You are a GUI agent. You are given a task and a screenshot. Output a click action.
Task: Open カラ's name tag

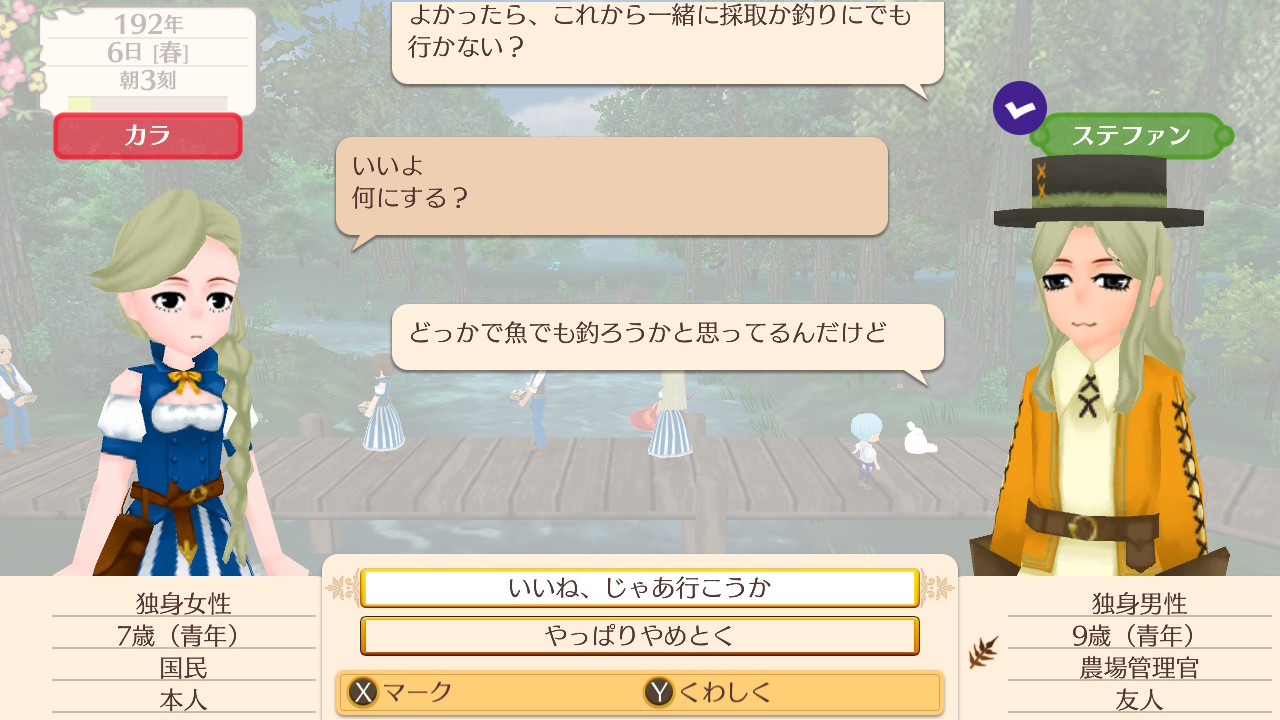[x=148, y=136]
